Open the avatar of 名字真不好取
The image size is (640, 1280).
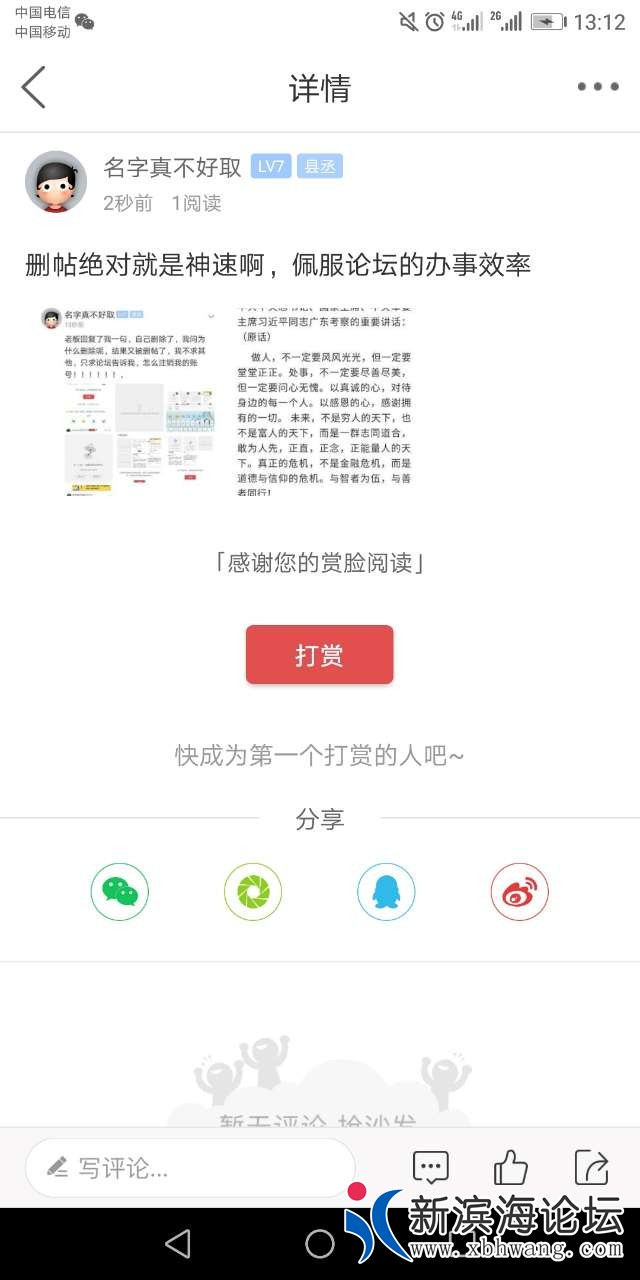(56, 182)
